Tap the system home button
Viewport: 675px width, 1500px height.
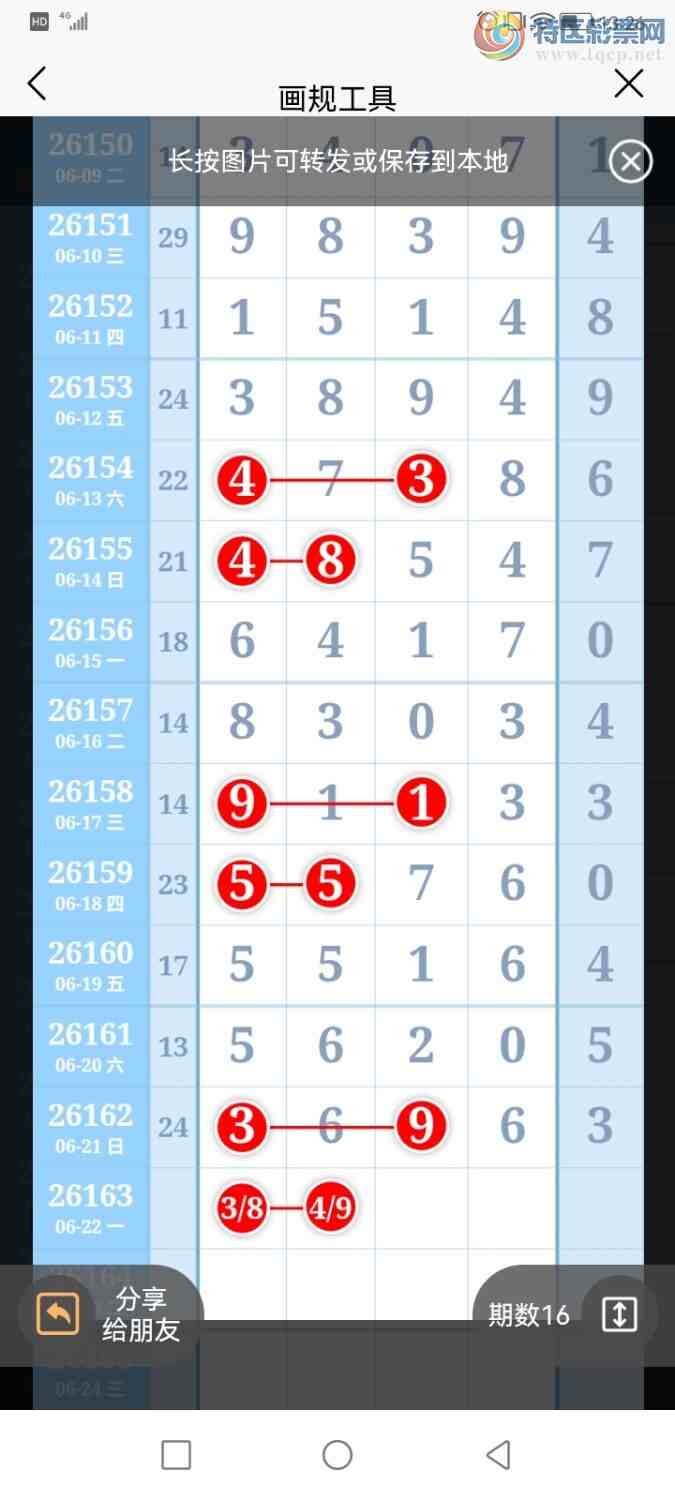click(337, 1454)
